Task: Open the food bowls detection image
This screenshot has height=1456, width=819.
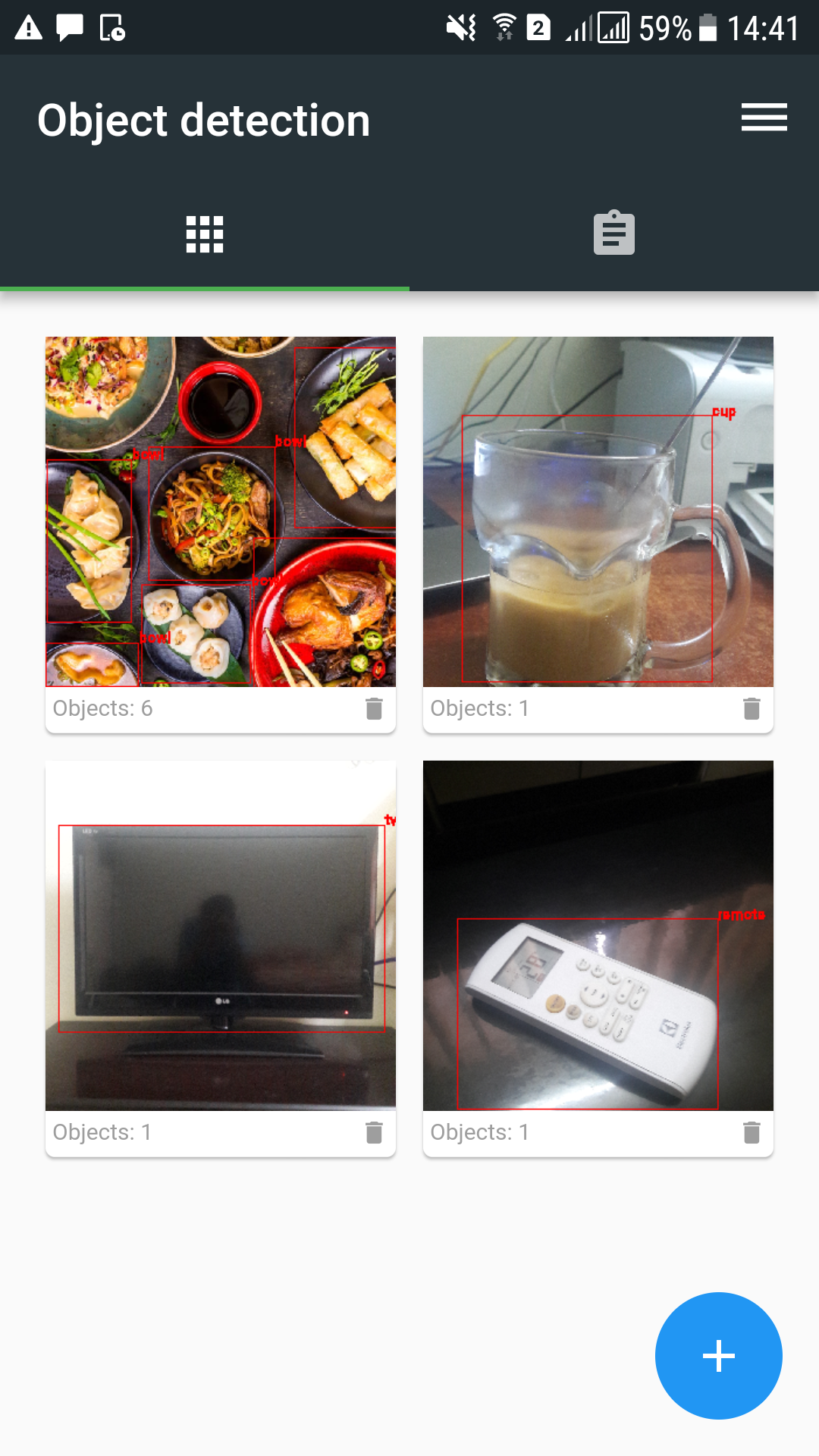Action: [221, 512]
